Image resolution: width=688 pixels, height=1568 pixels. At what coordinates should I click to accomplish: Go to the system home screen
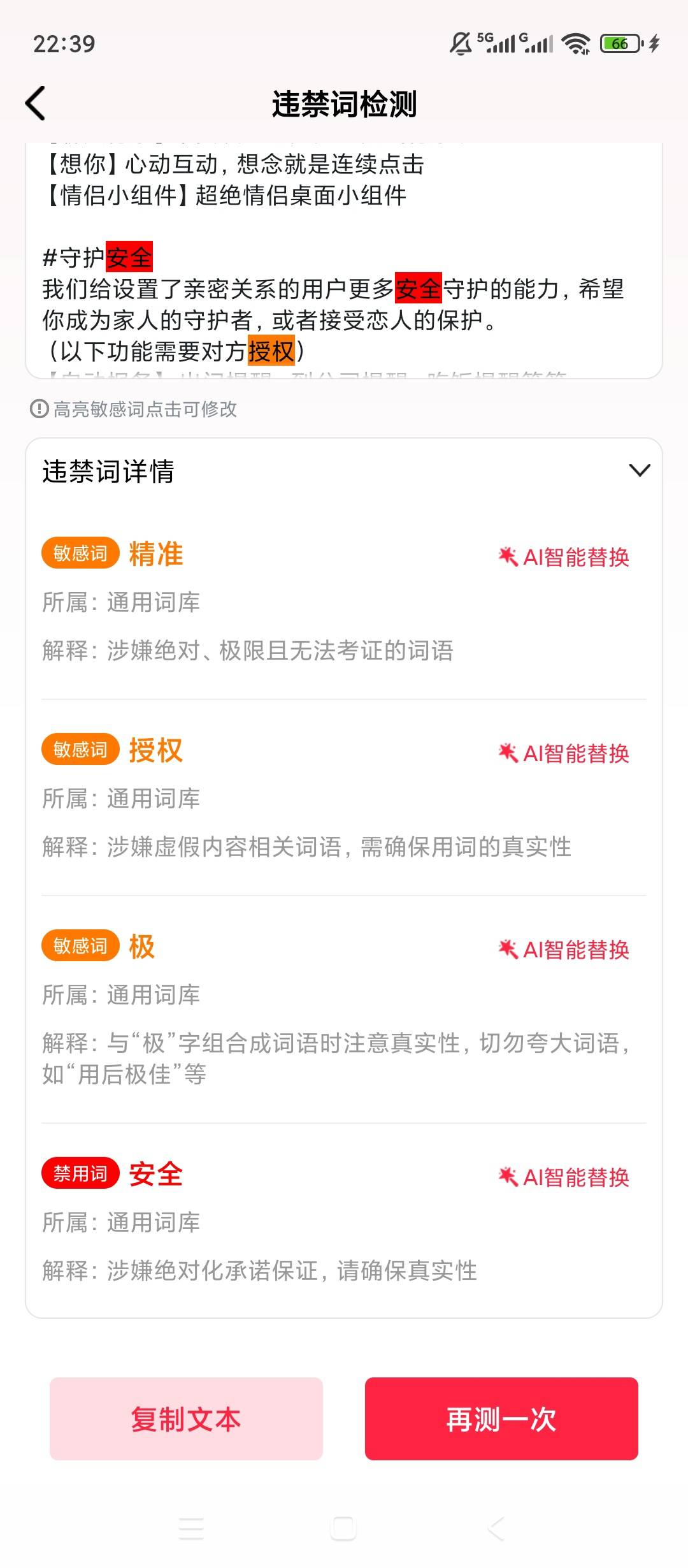(x=344, y=1528)
